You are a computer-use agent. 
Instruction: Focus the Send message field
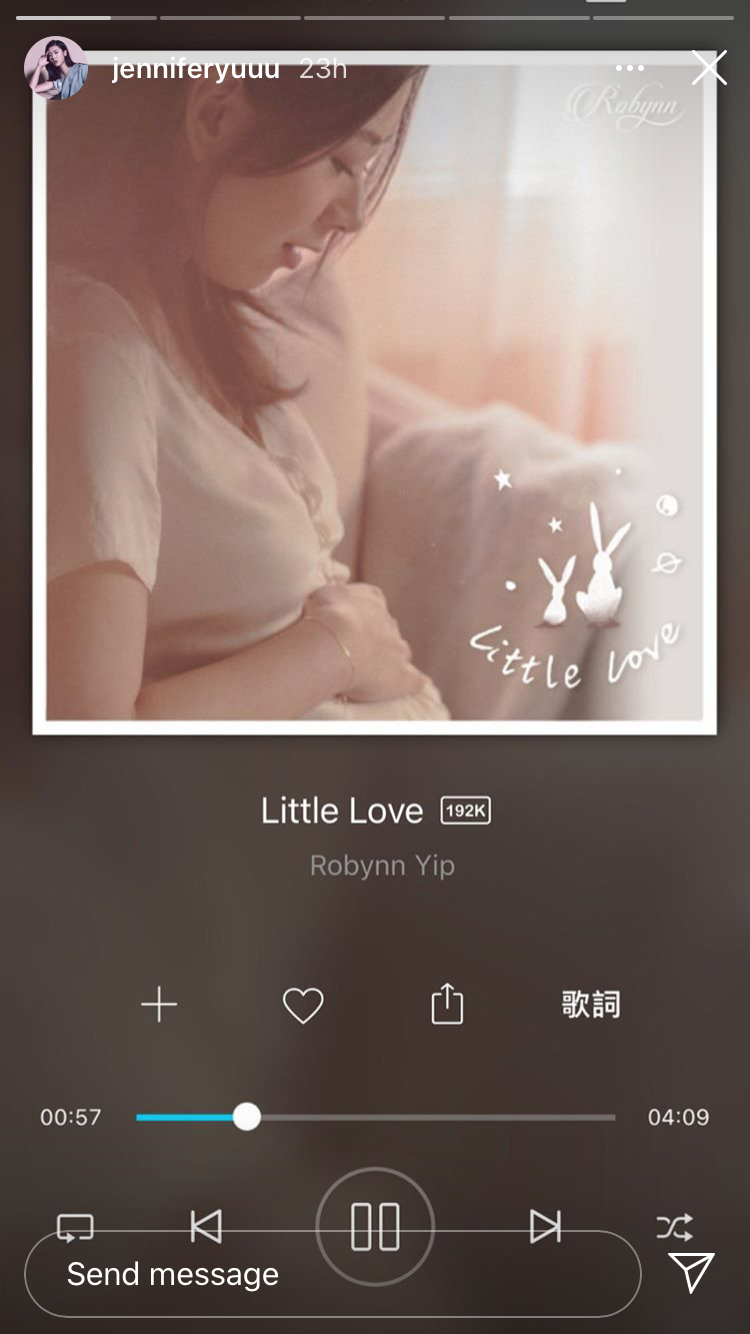click(x=332, y=1274)
